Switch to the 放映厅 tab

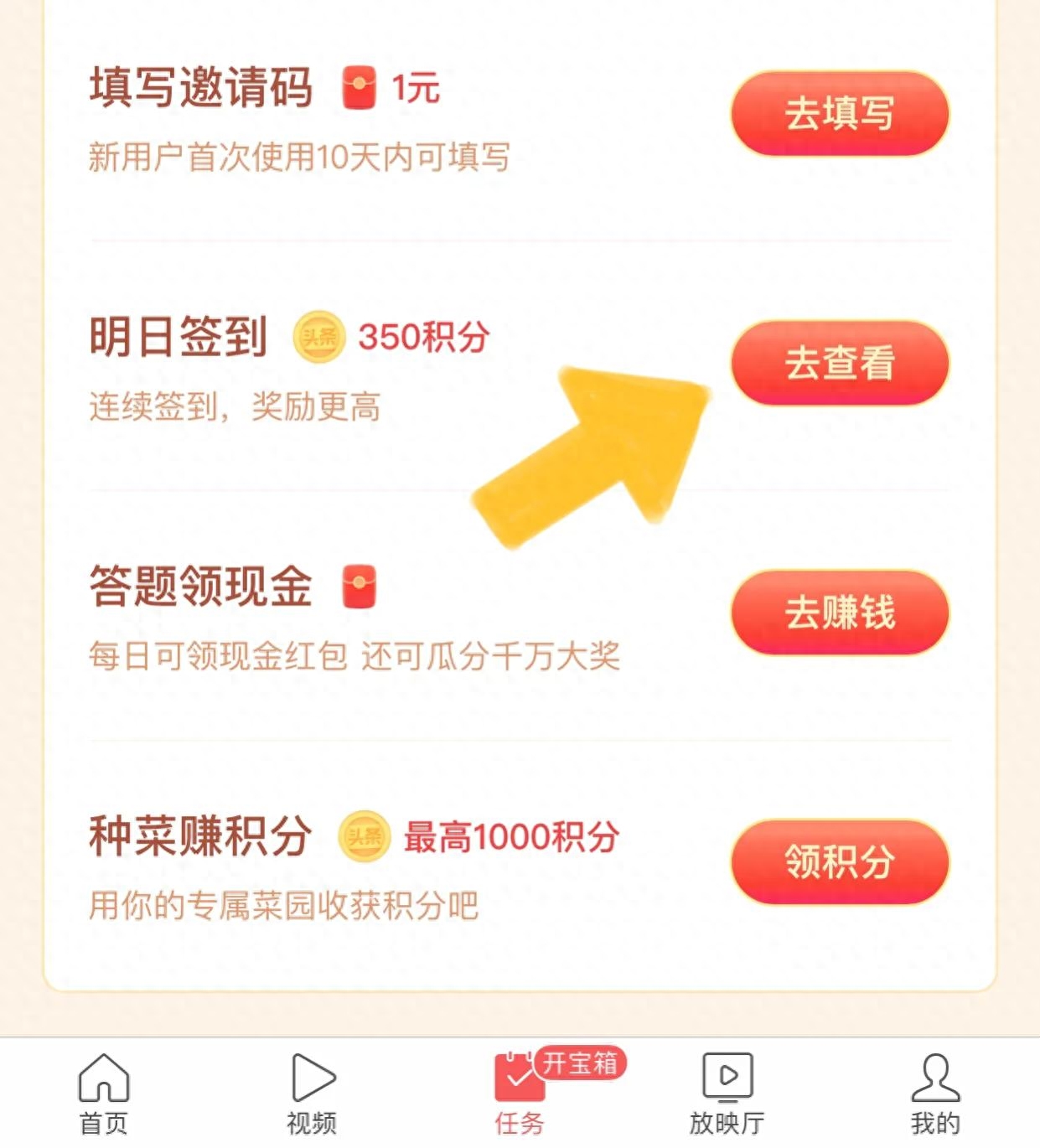tap(727, 1094)
